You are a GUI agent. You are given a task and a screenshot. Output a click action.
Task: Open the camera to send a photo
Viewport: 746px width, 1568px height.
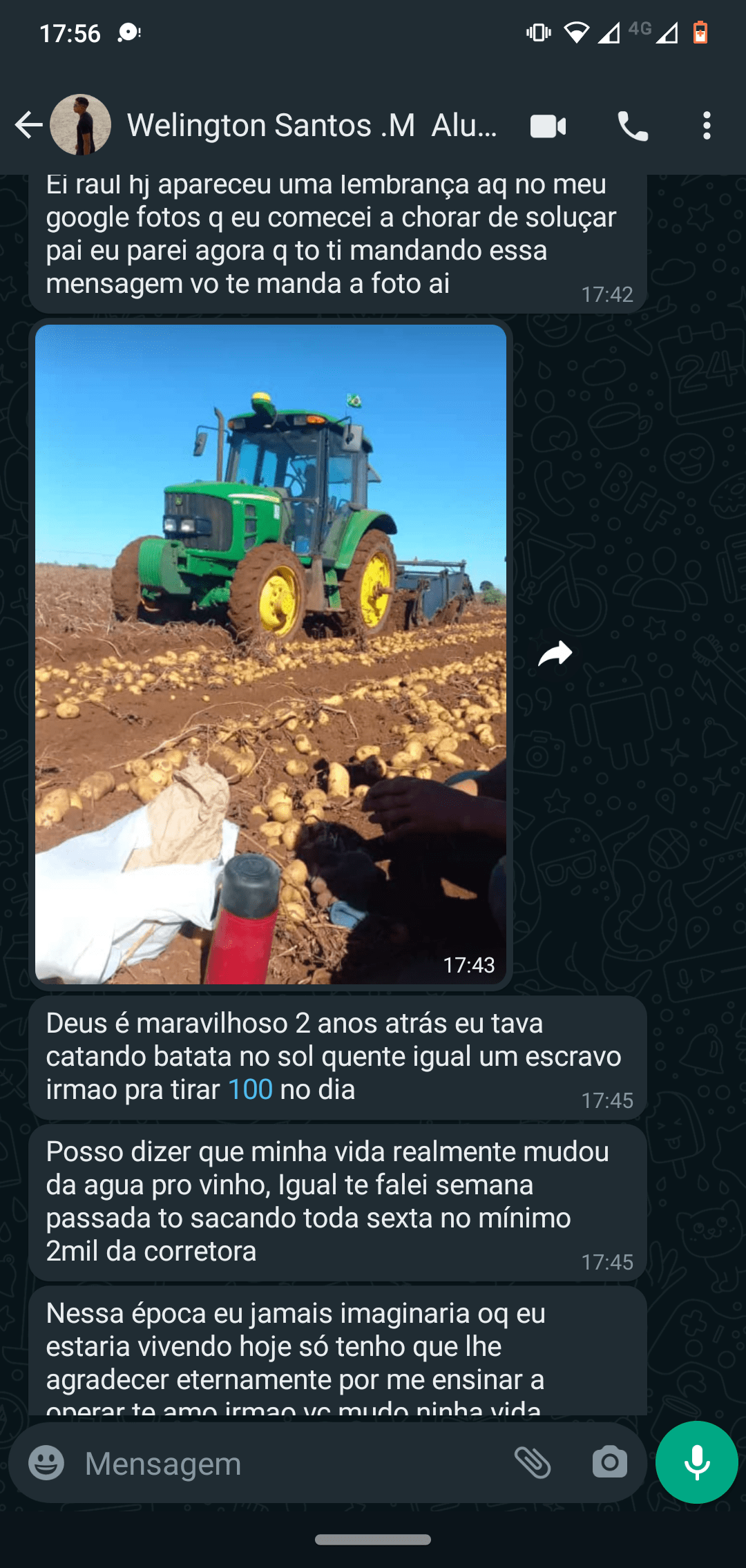[x=609, y=1462]
